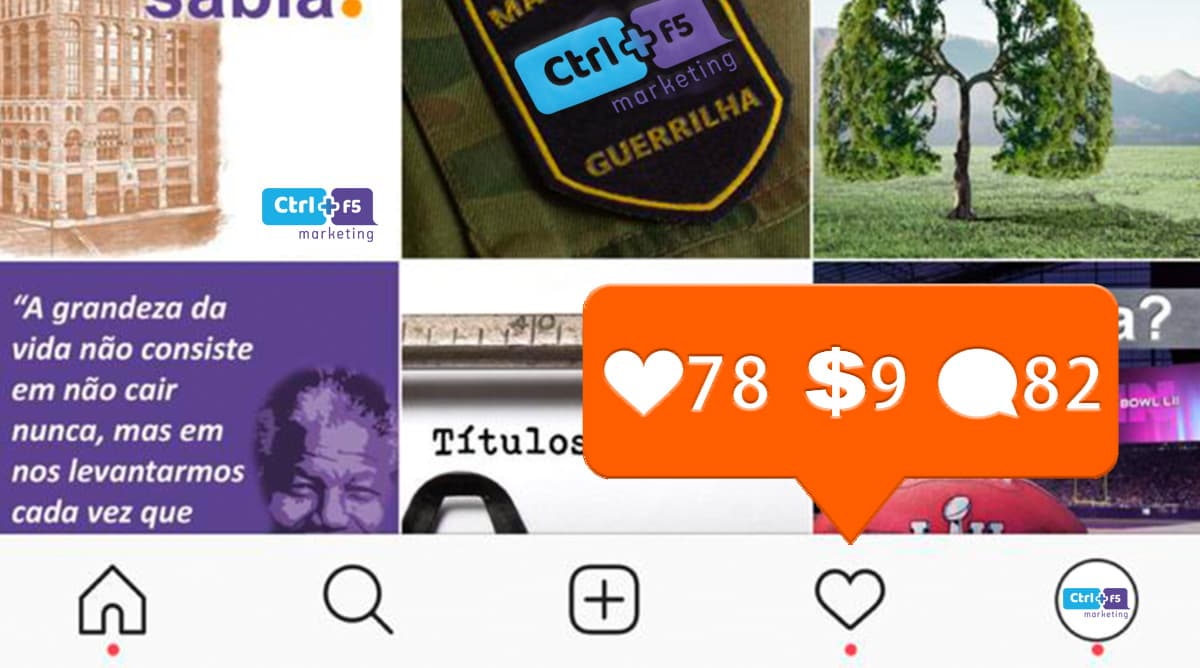
Task: Open the purple "A grandeza da vida" quote post
Action: [x=199, y=398]
